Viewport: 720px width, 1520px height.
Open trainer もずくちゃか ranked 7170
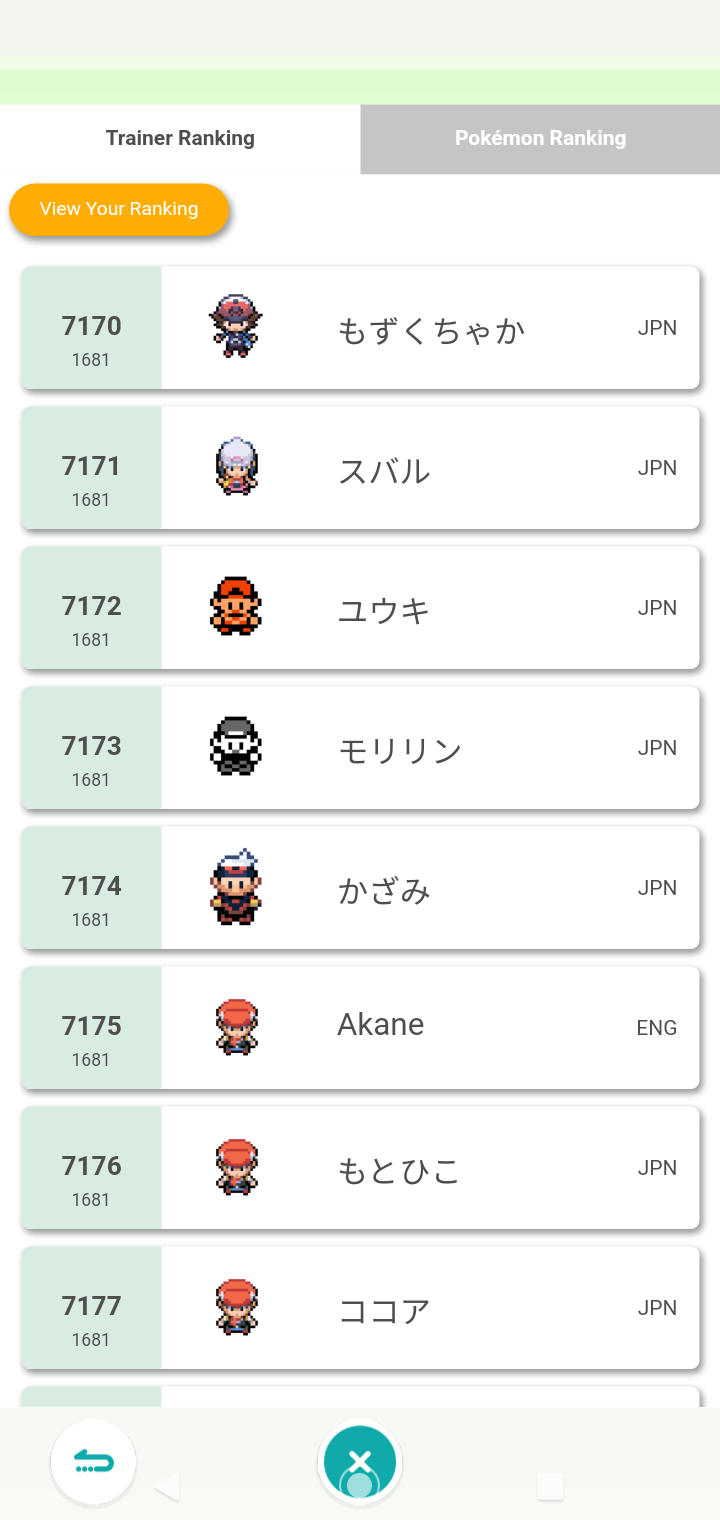(x=360, y=328)
